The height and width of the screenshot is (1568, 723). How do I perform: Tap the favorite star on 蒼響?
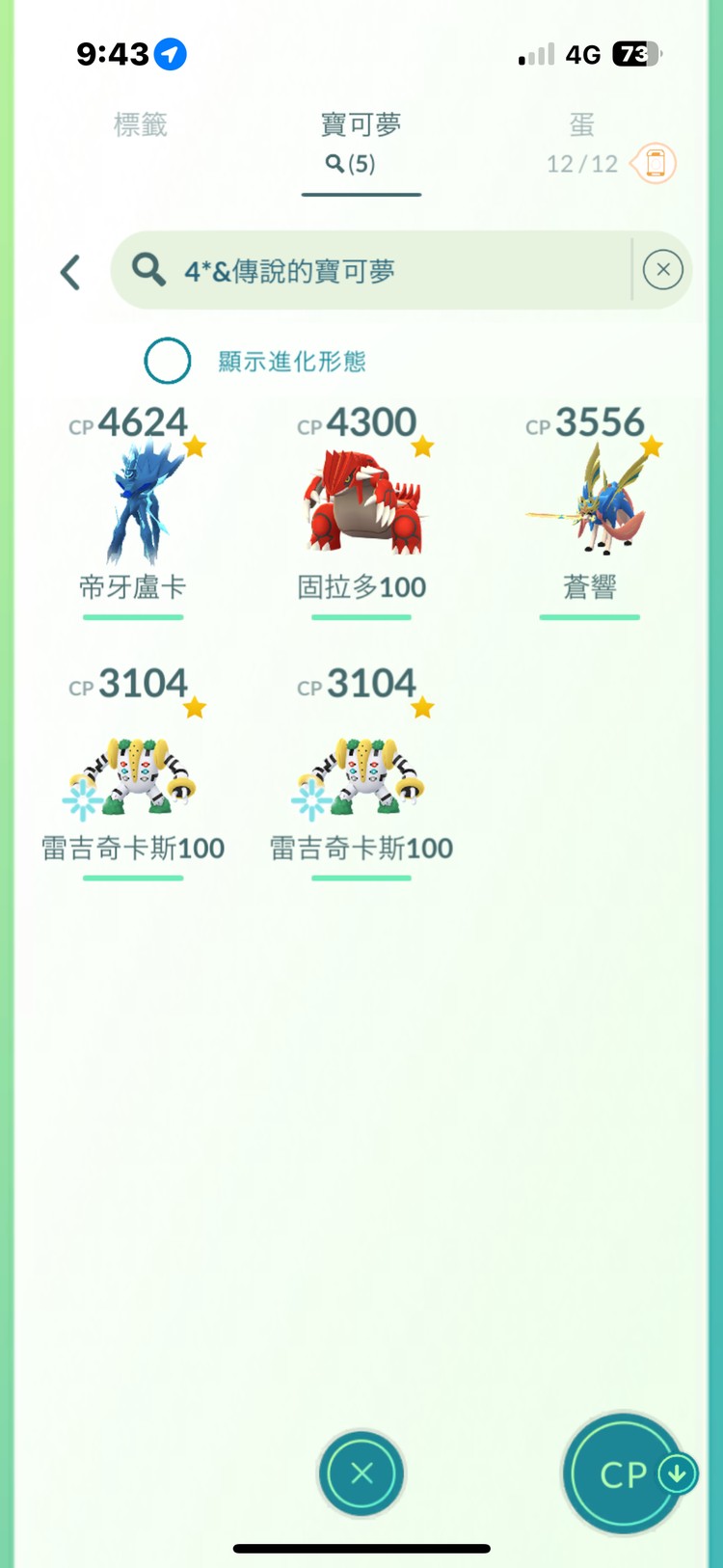tap(652, 446)
